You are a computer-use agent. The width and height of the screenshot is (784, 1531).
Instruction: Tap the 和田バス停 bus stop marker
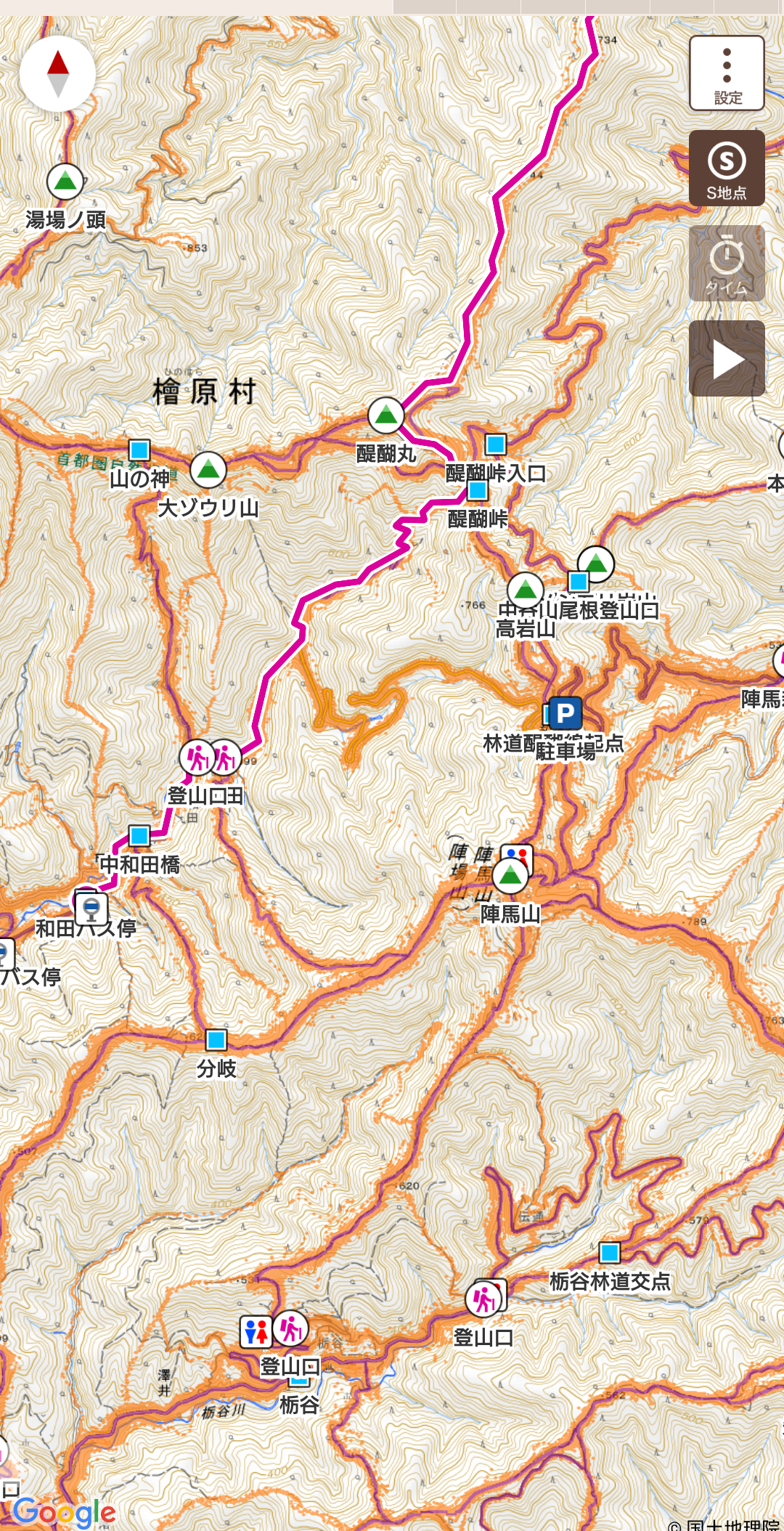pyautogui.click(x=91, y=908)
